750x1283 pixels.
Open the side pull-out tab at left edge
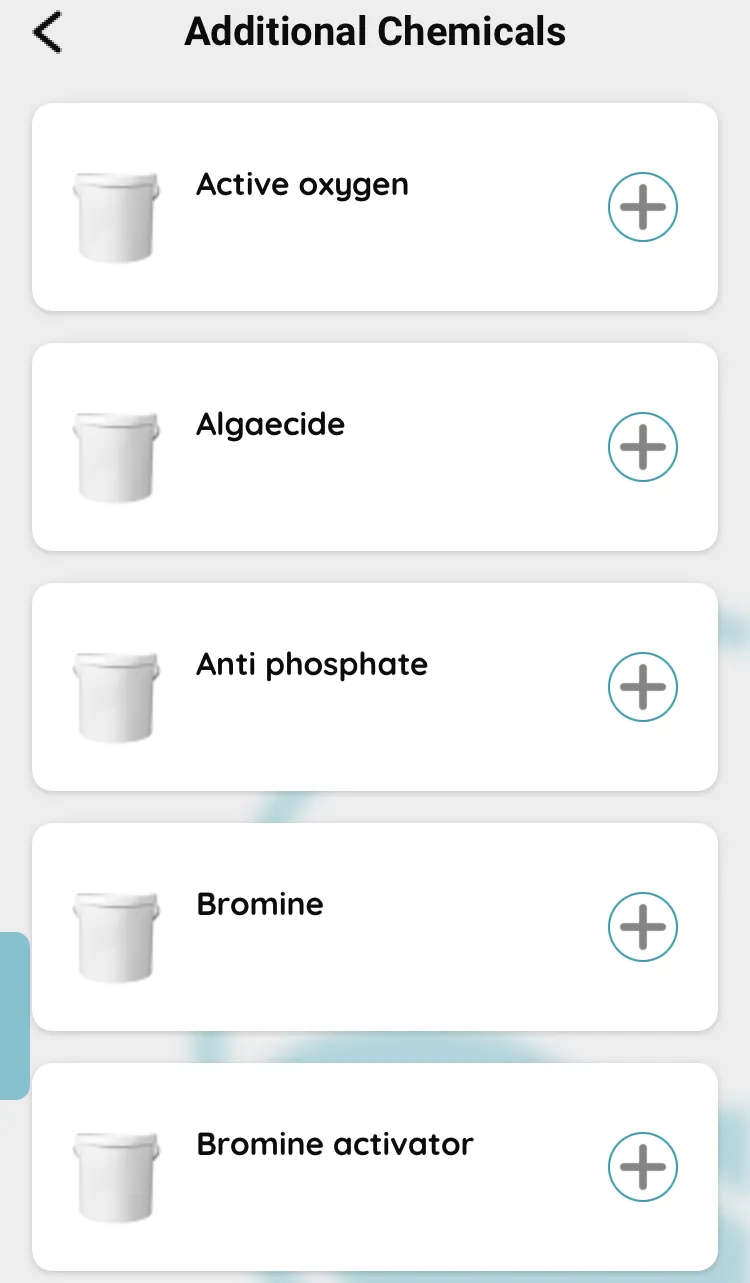(14, 1016)
